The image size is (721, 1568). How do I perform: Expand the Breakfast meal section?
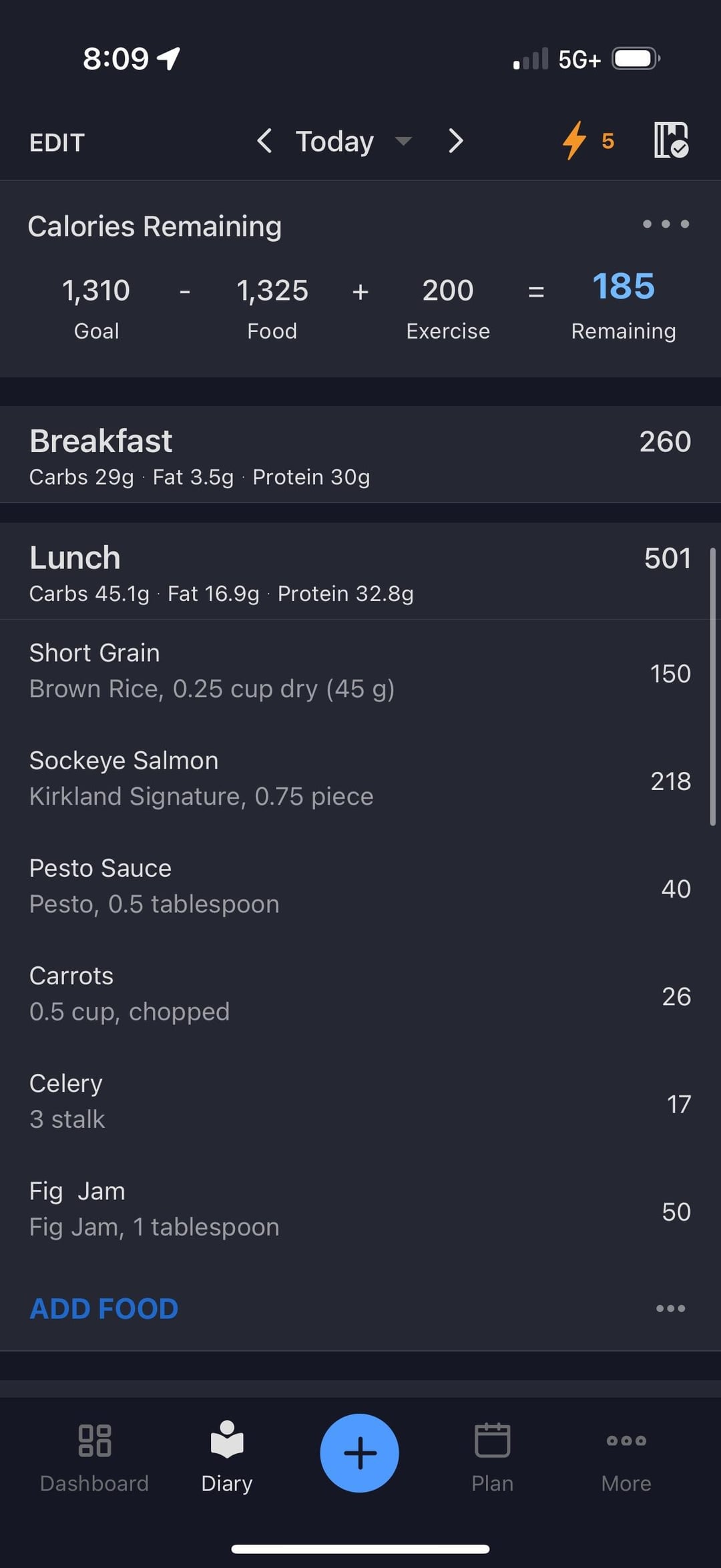click(x=360, y=454)
